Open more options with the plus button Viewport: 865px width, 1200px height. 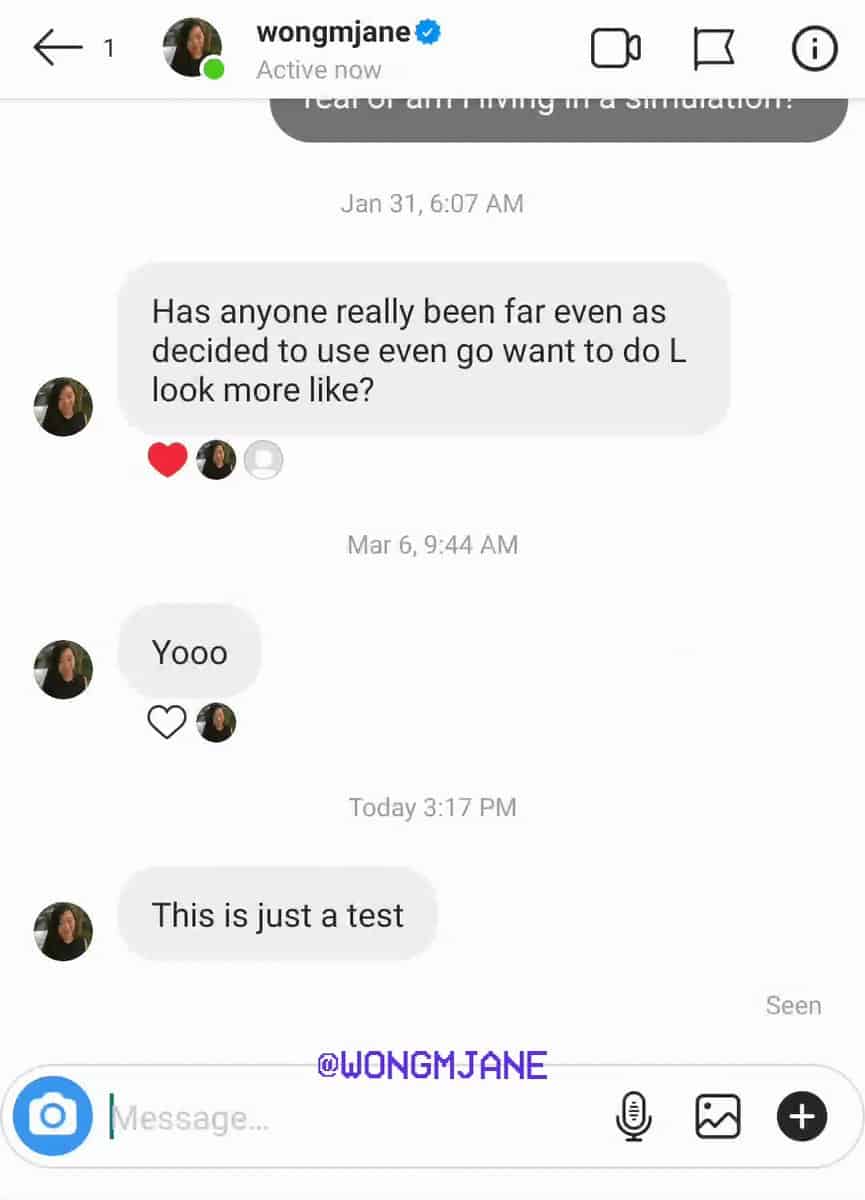[x=802, y=1117]
